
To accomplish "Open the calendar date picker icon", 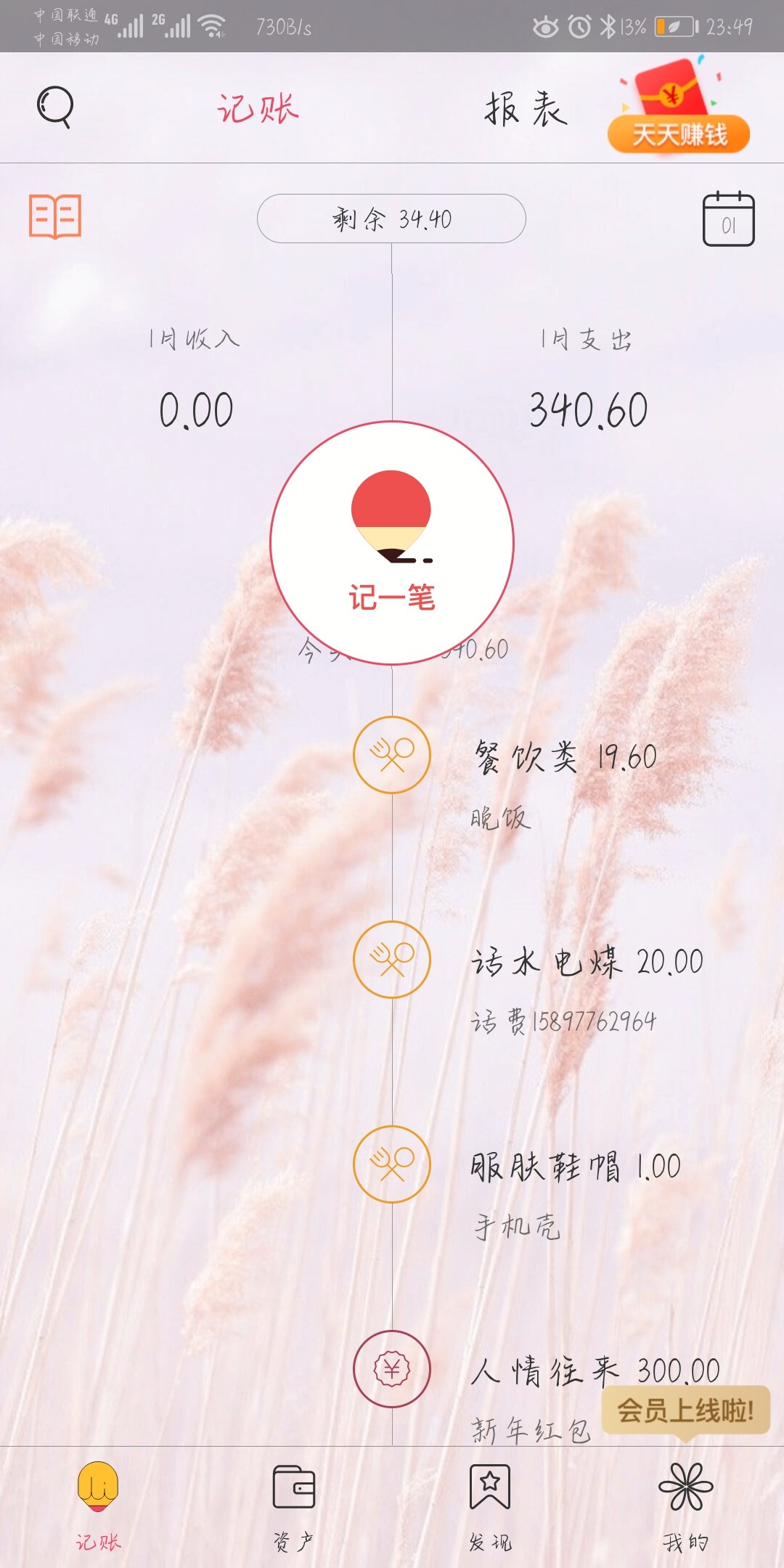I will pyautogui.click(x=728, y=219).
